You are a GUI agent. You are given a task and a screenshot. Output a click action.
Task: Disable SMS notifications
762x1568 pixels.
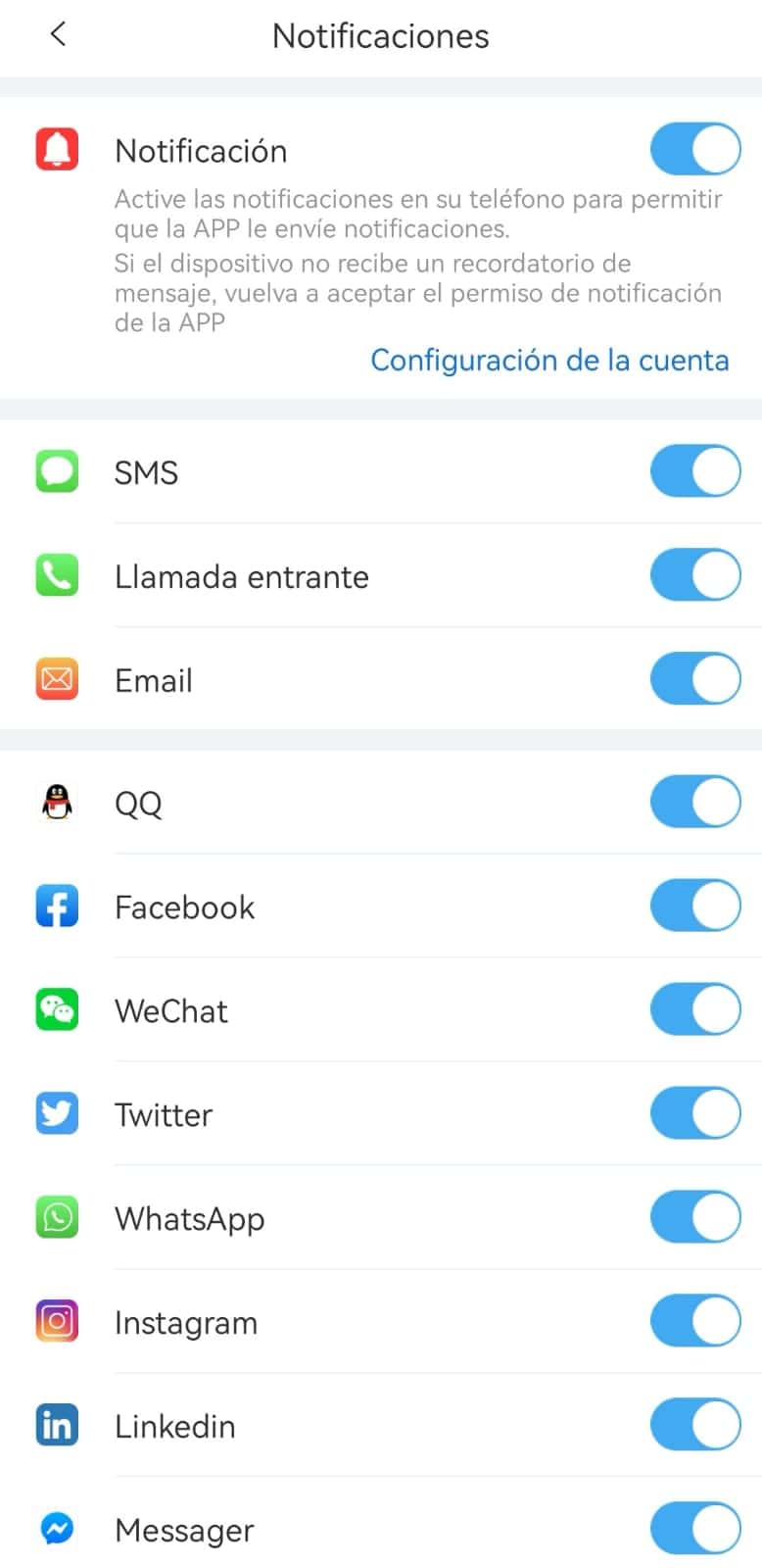click(x=695, y=471)
